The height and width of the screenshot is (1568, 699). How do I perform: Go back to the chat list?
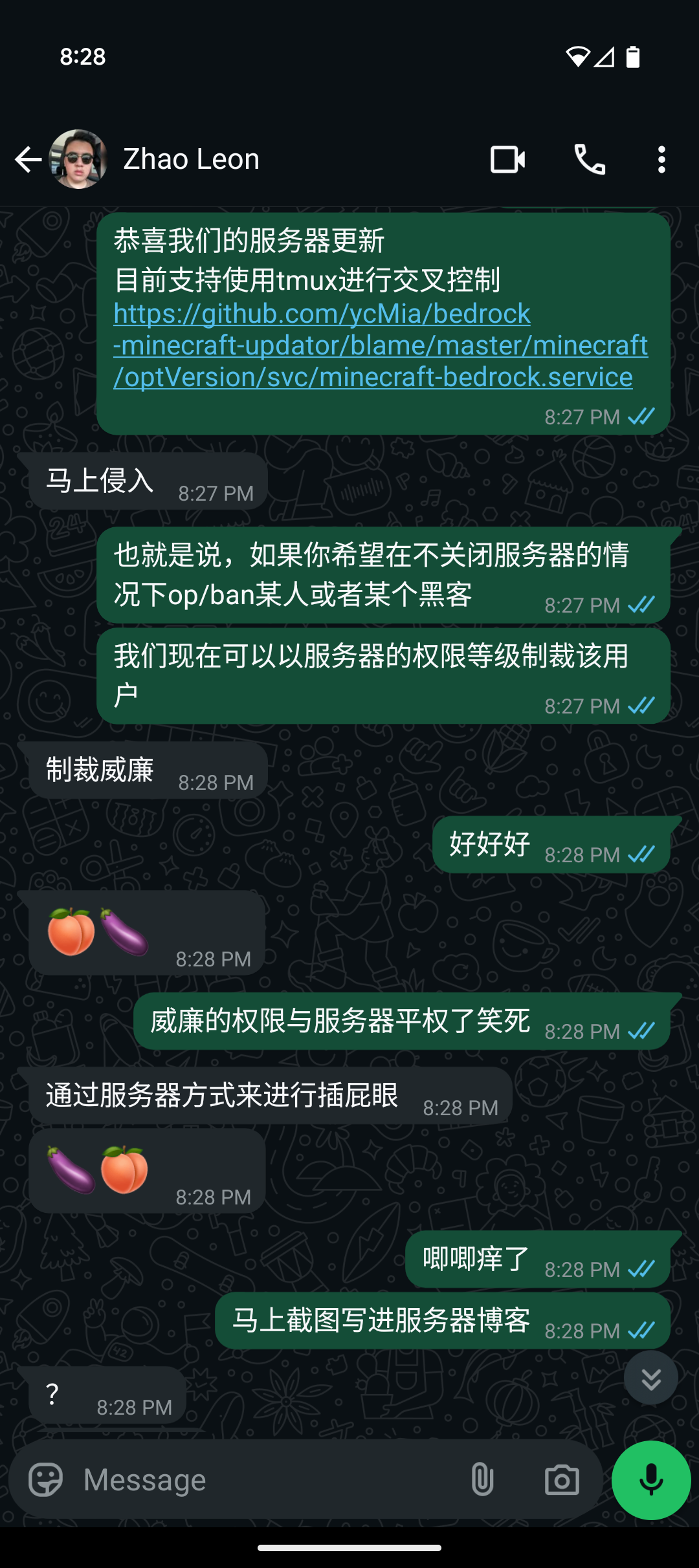pos(28,159)
